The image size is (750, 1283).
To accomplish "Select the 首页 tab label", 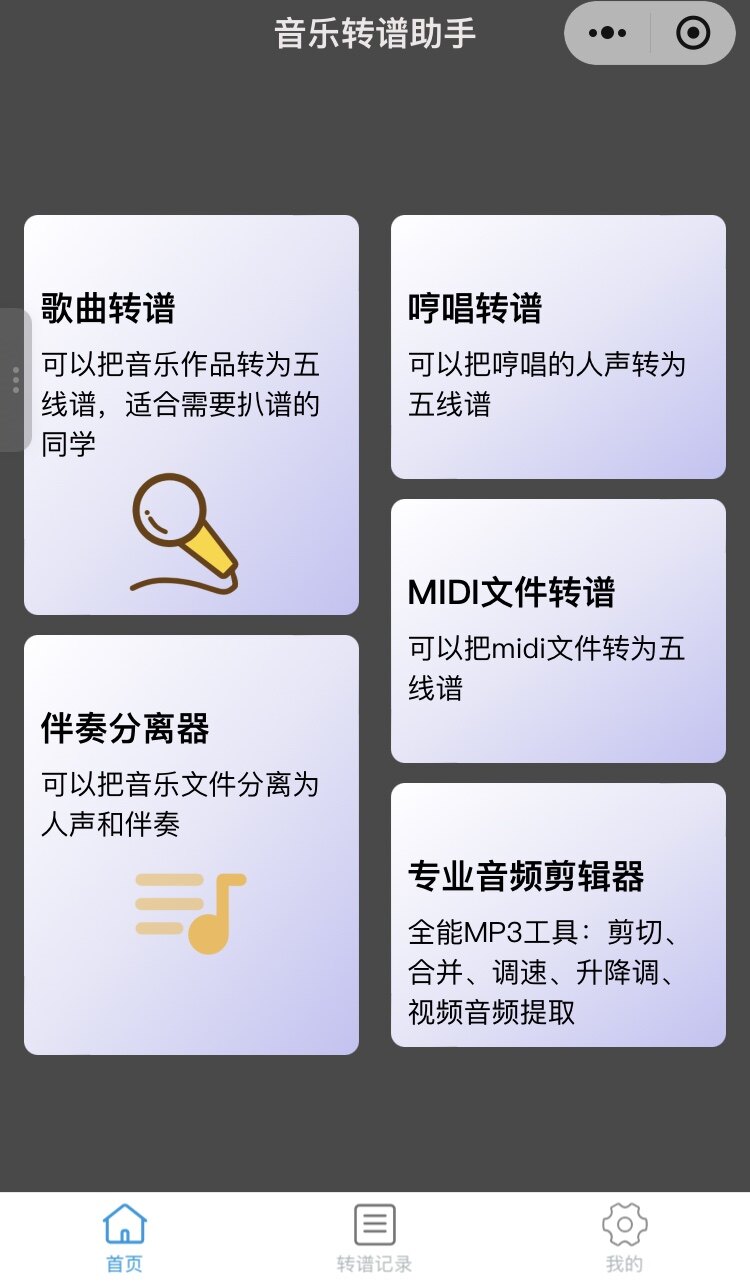I will click(x=122, y=1262).
